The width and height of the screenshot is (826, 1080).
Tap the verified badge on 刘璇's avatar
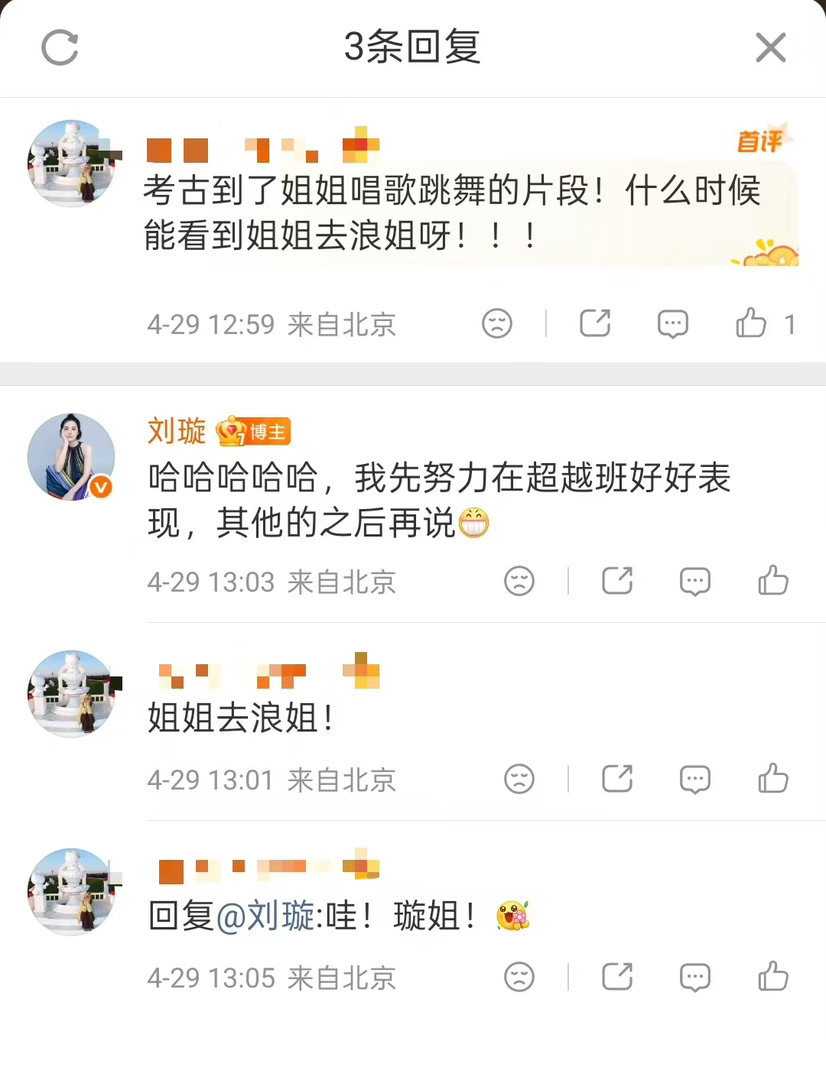click(x=99, y=486)
